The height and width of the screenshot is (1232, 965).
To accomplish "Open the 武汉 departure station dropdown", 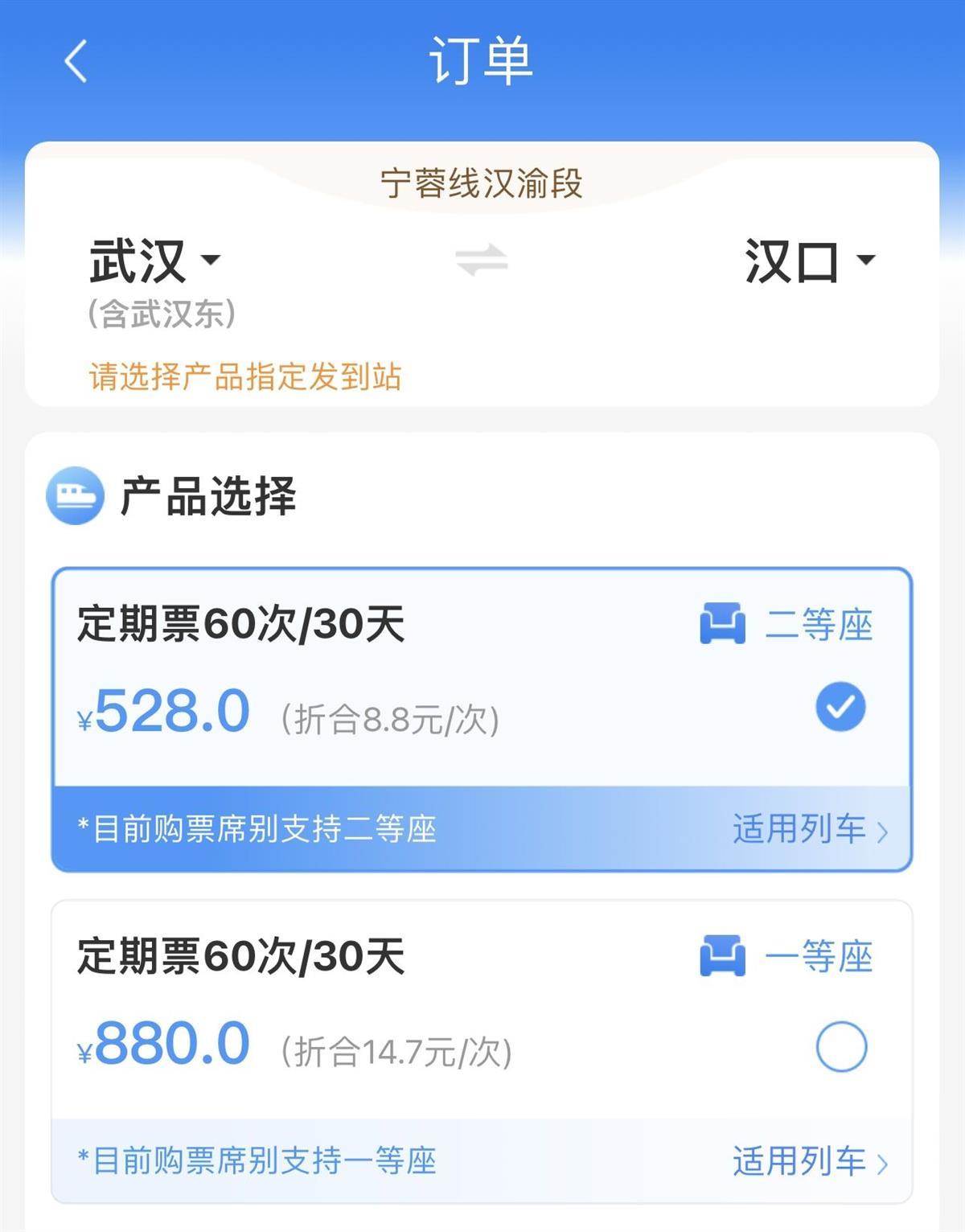I will coord(154,261).
